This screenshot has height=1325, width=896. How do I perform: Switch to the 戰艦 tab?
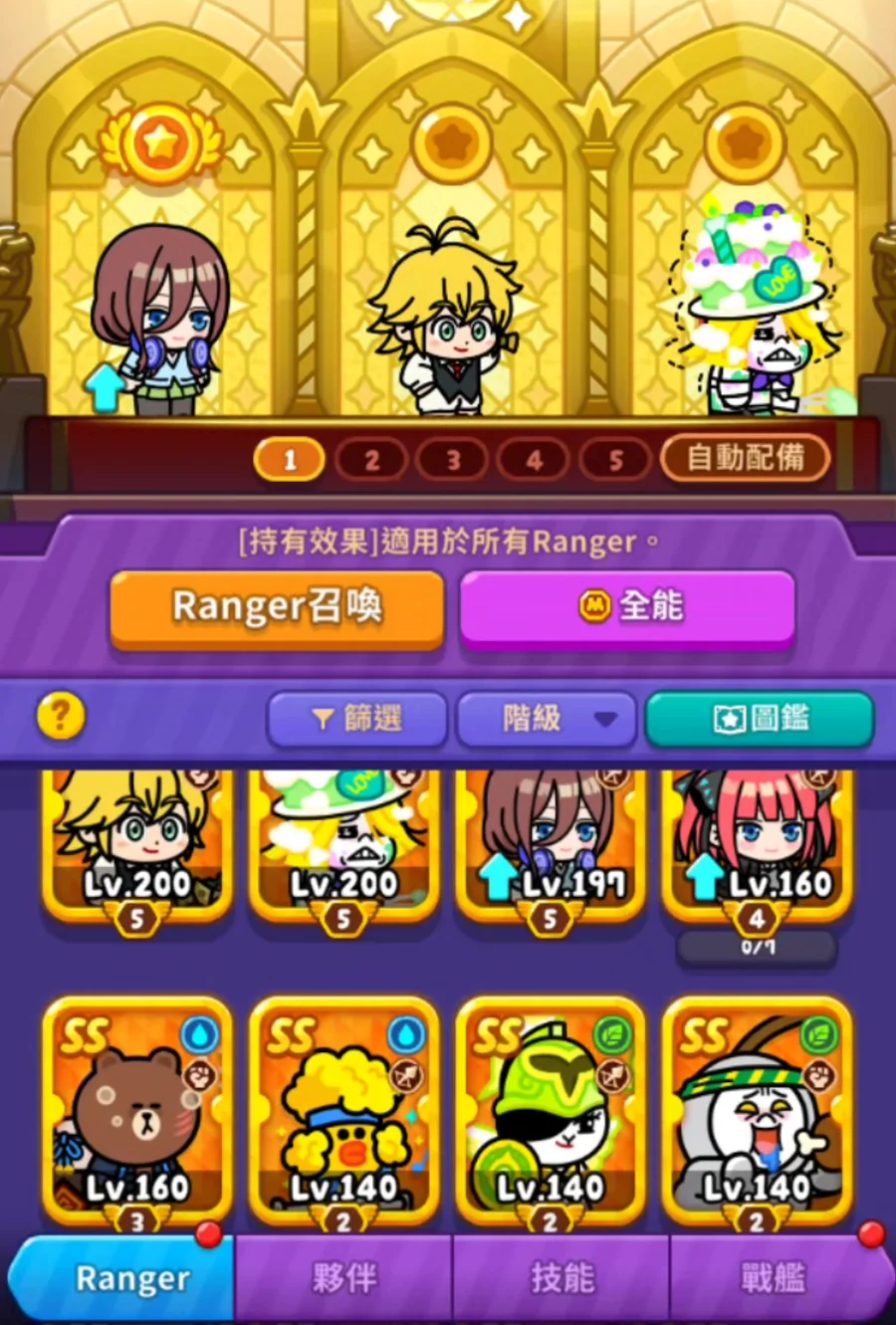(773, 1278)
